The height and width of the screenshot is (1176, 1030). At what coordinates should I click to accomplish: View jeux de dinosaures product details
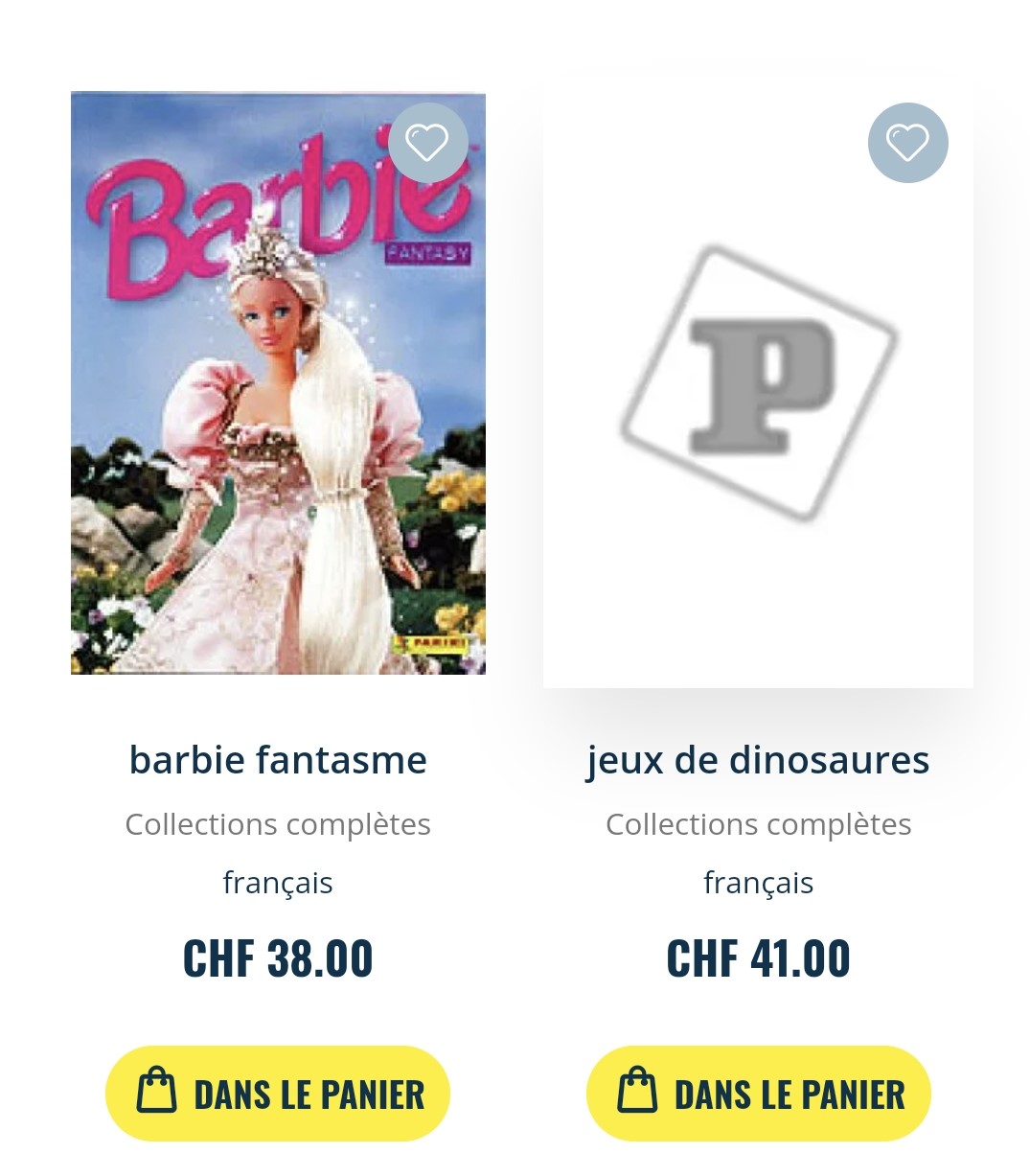click(x=758, y=760)
